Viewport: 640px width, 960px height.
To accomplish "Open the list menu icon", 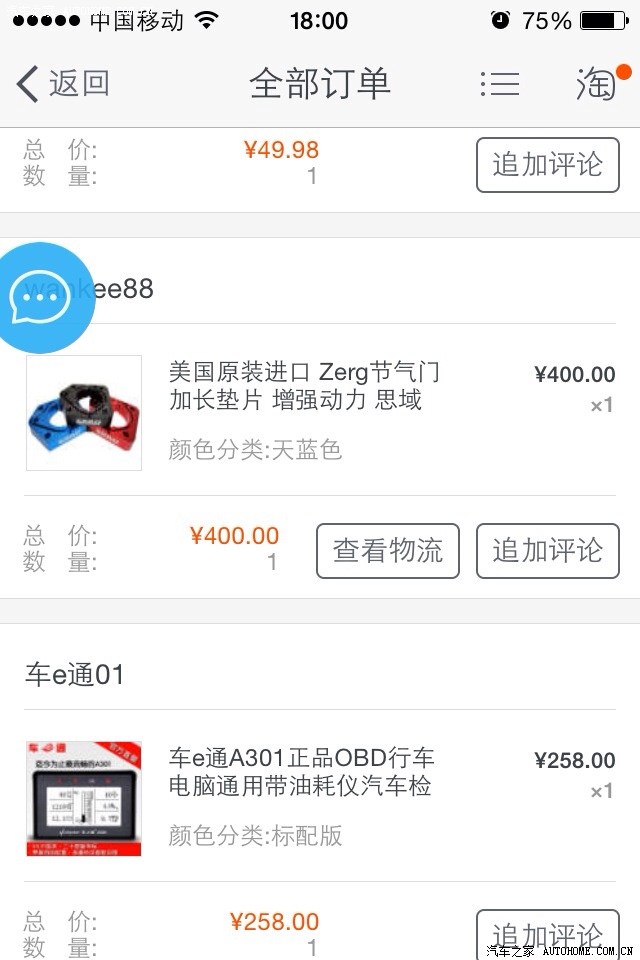I will pos(499,84).
